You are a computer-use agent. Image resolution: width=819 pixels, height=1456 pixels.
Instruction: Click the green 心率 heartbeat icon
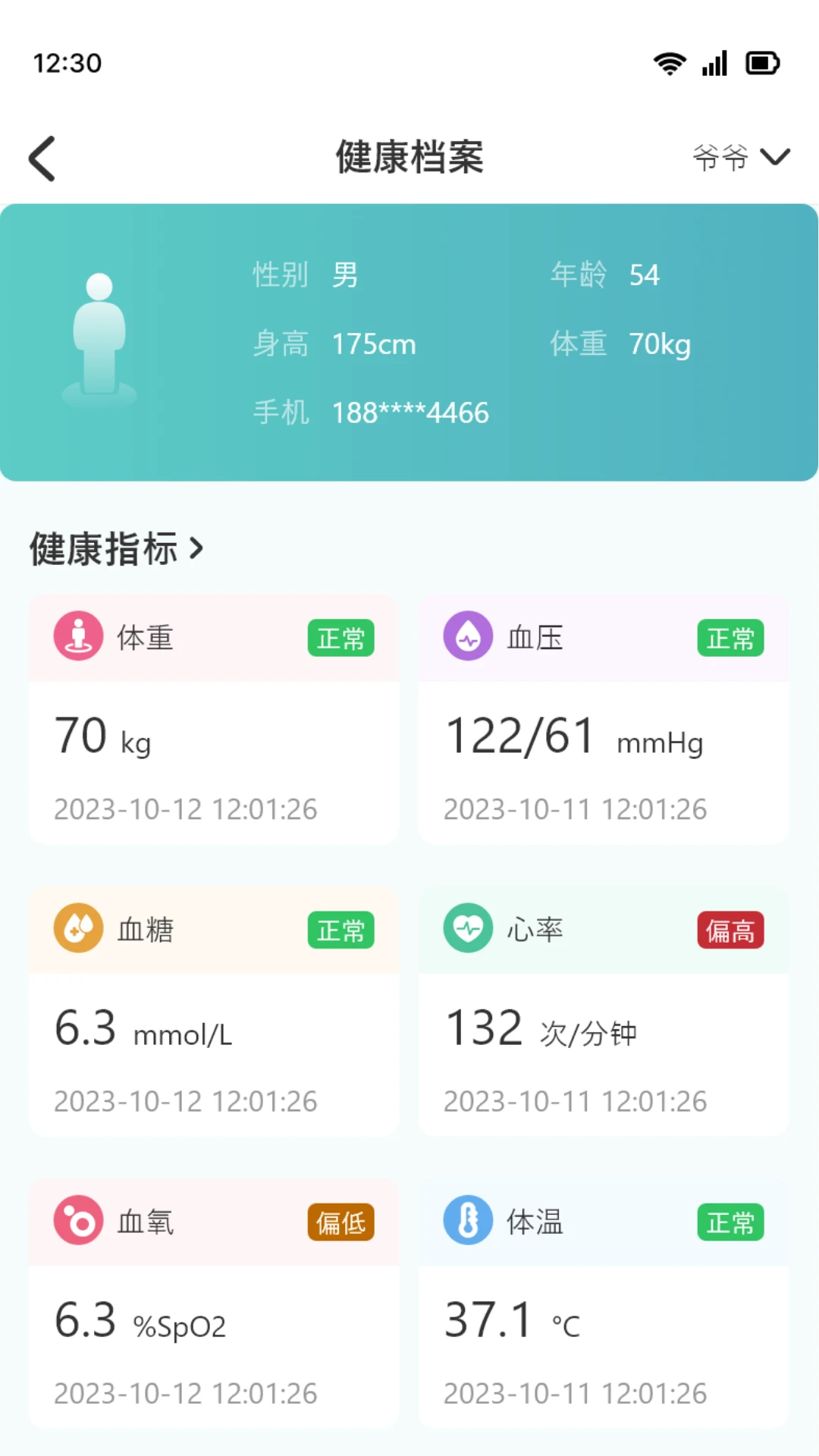point(468,929)
